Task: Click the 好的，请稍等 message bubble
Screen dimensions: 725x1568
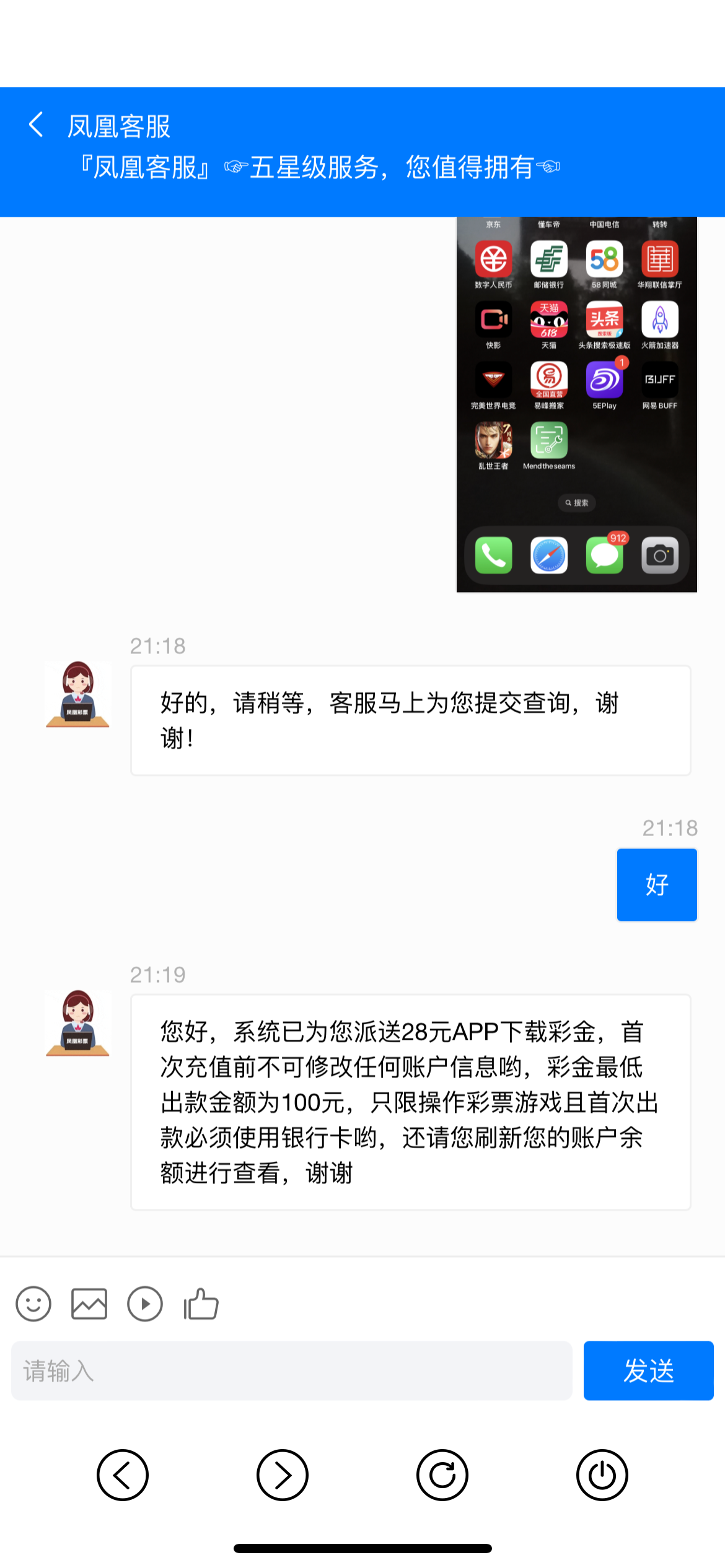Action: click(410, 719)
